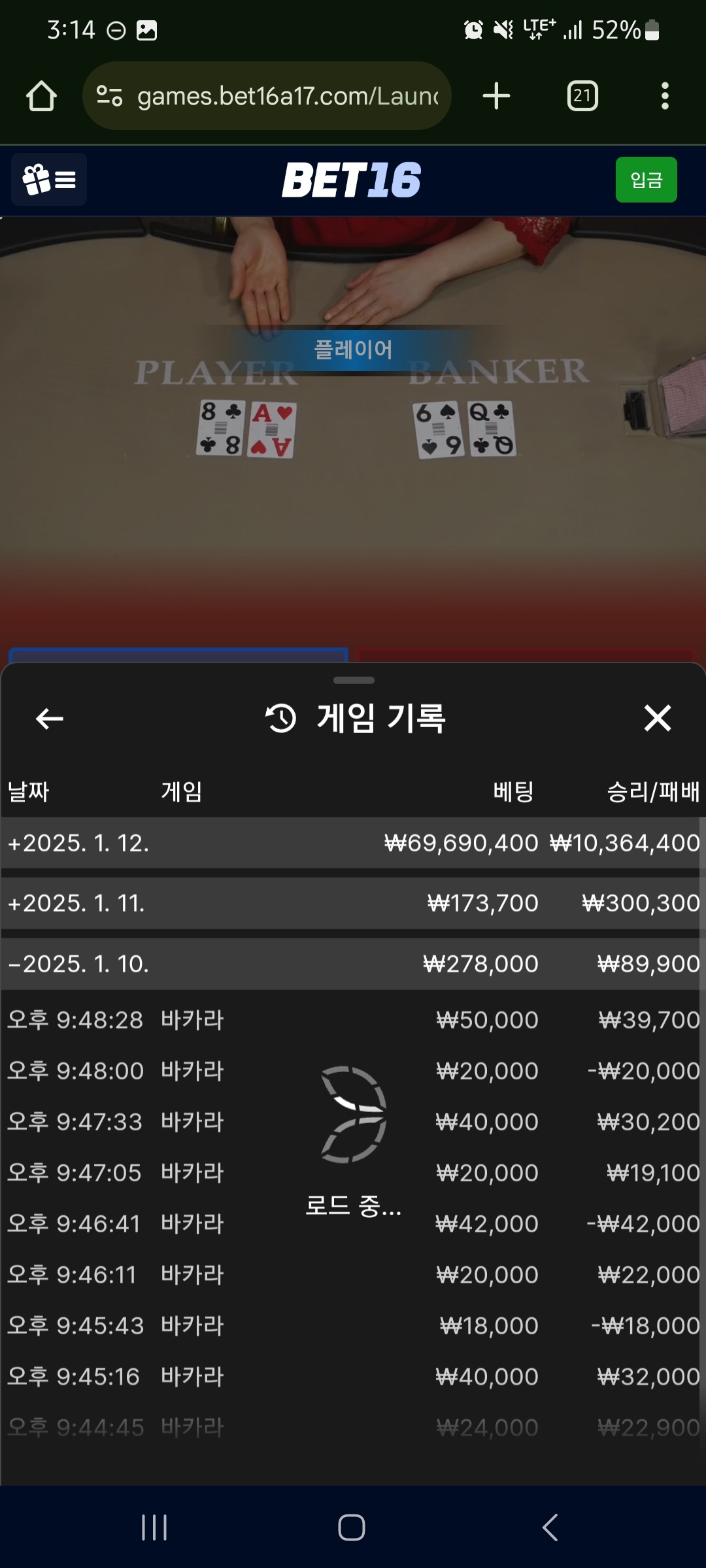
Task: Tap the system back navigation button
Action: coord(550,1527)
